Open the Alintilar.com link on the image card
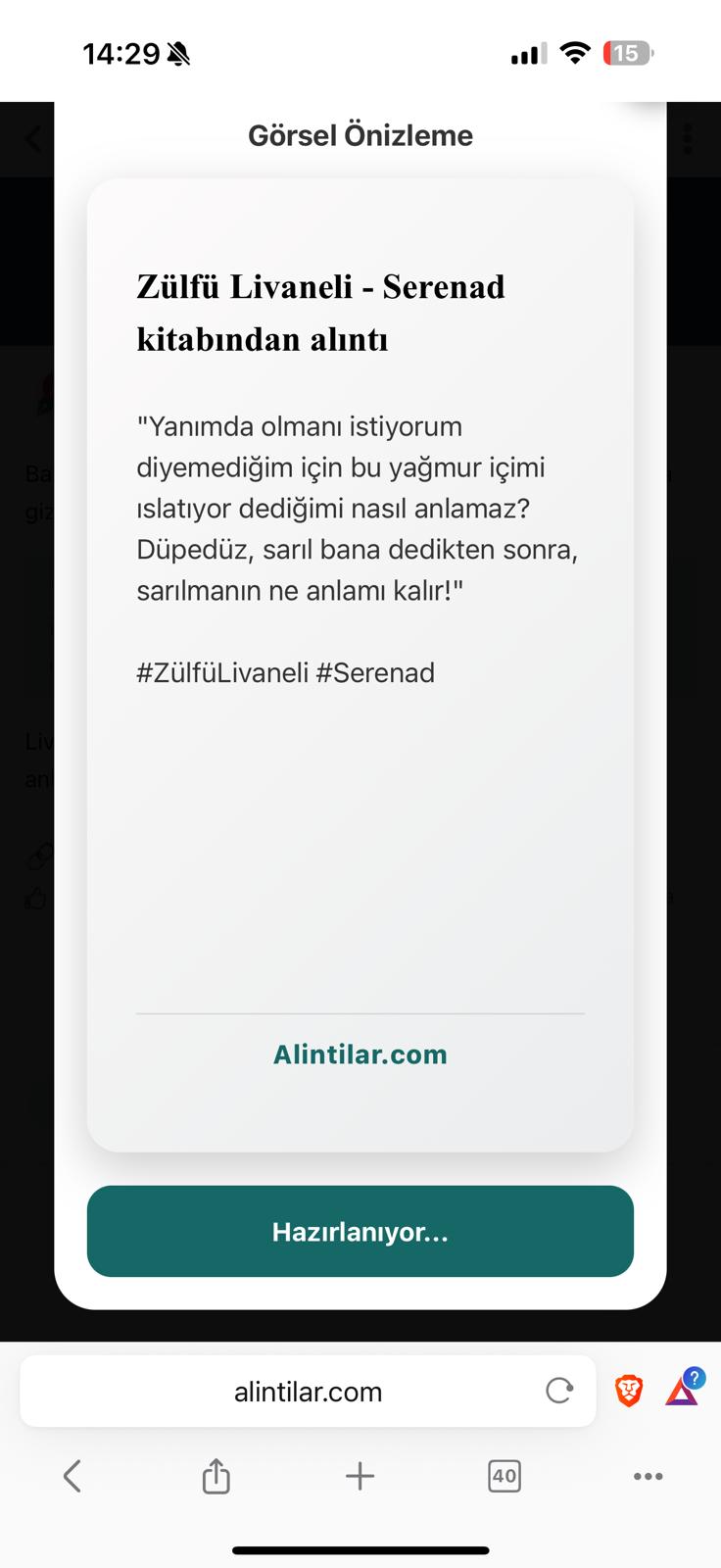 pyautogui.click(x=360, y=1054)
